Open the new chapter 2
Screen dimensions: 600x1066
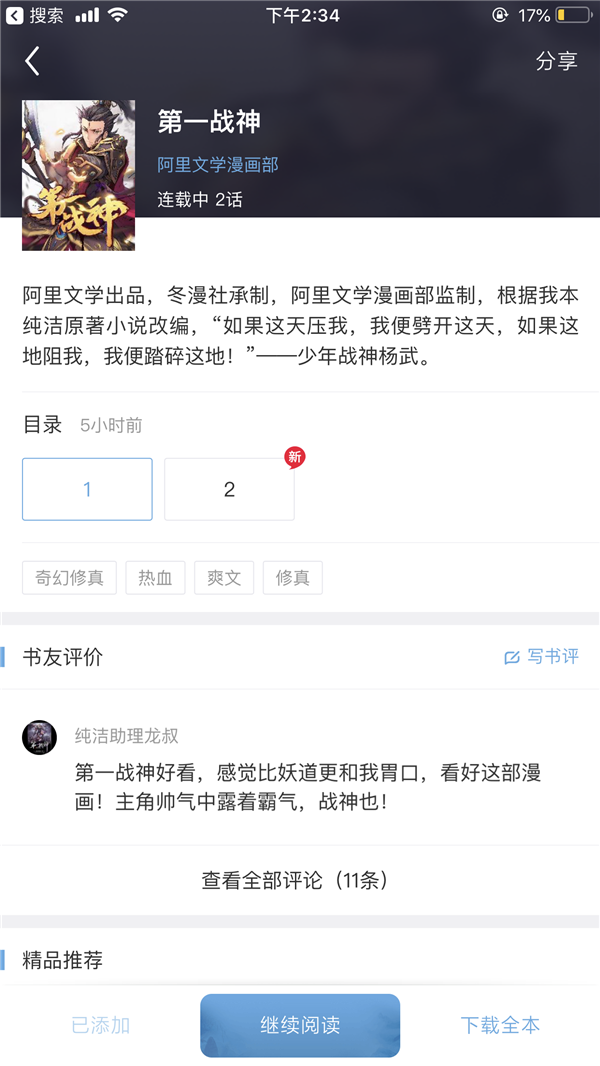click(229, 489)
